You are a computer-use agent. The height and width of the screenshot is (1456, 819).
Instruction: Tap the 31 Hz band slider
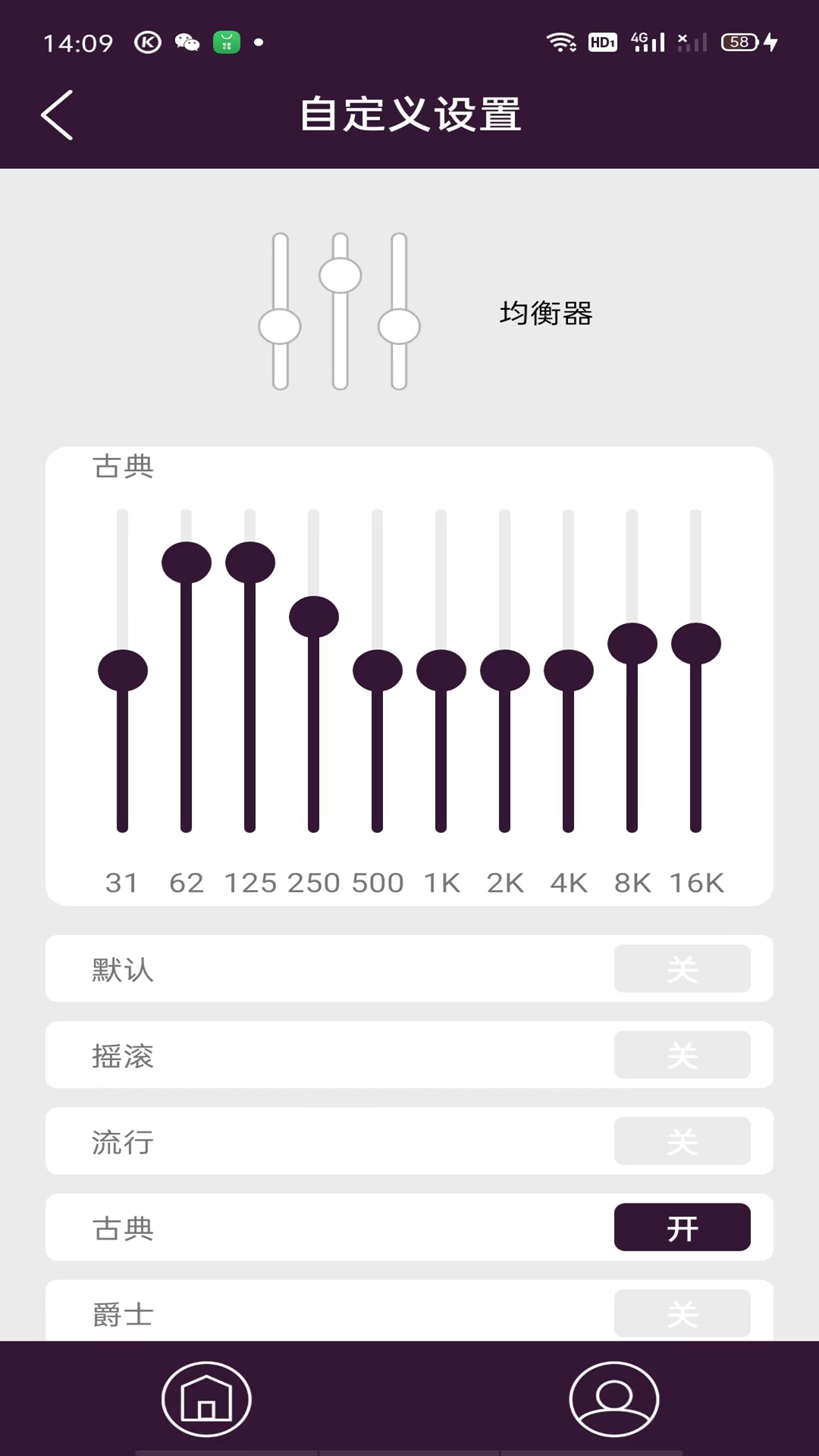click(x=123, y=670)
